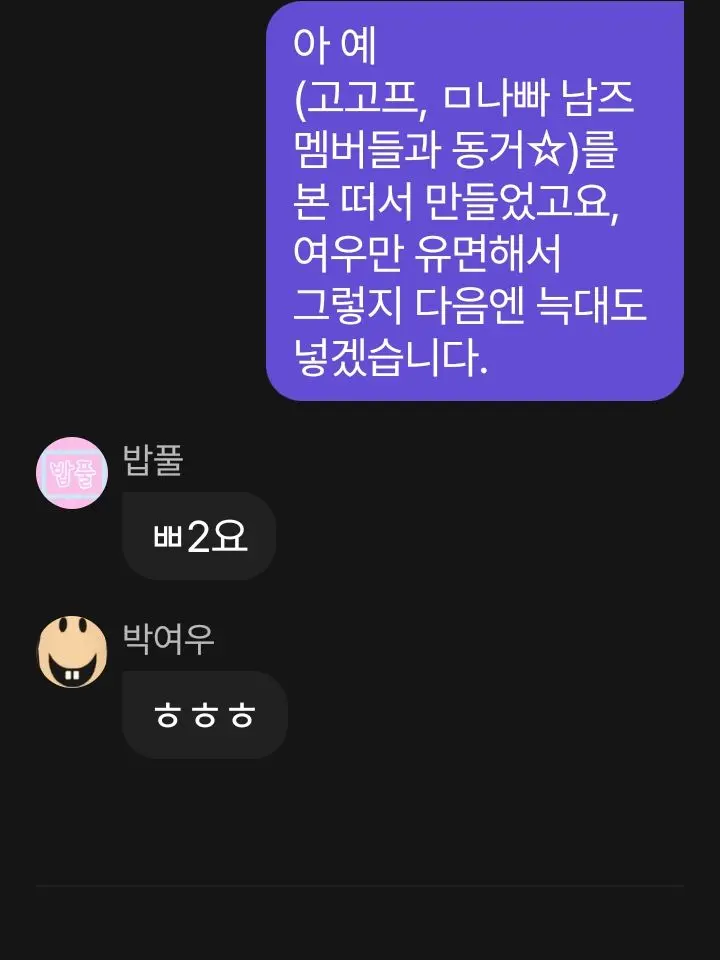Click the empty chat background area
The width and height of the screenshot is (720, 960).
360,810
